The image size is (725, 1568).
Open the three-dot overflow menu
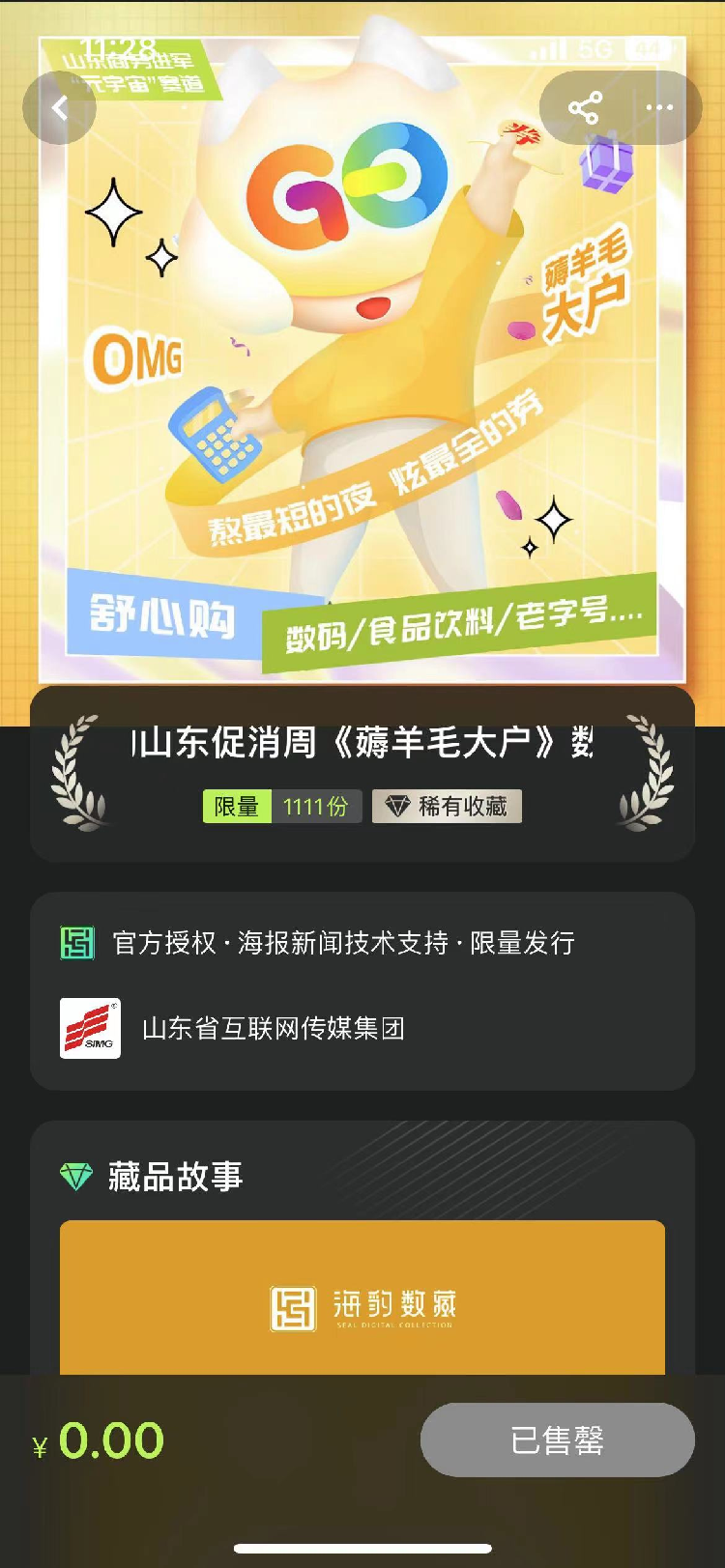click(x=659, y=108)
